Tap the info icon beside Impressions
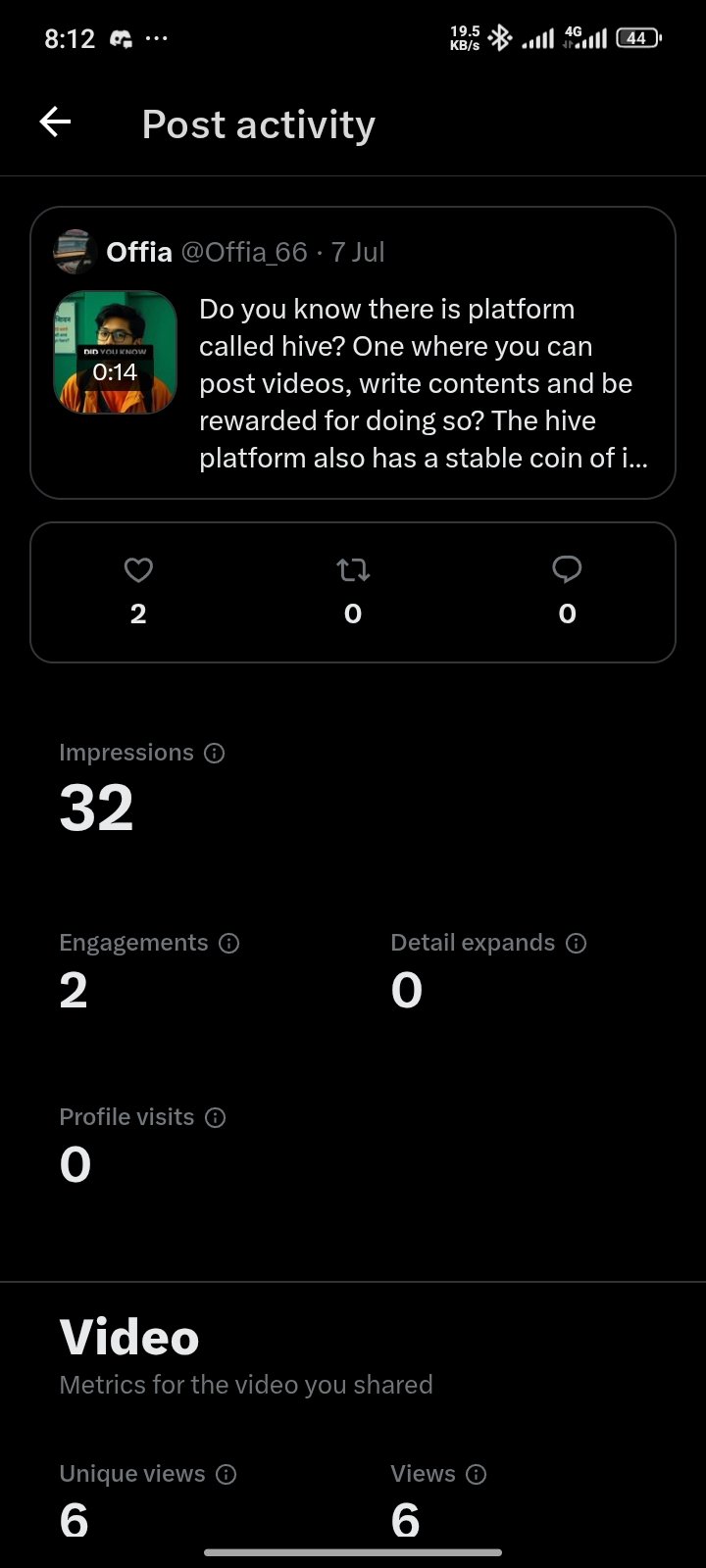 [214, 753]
